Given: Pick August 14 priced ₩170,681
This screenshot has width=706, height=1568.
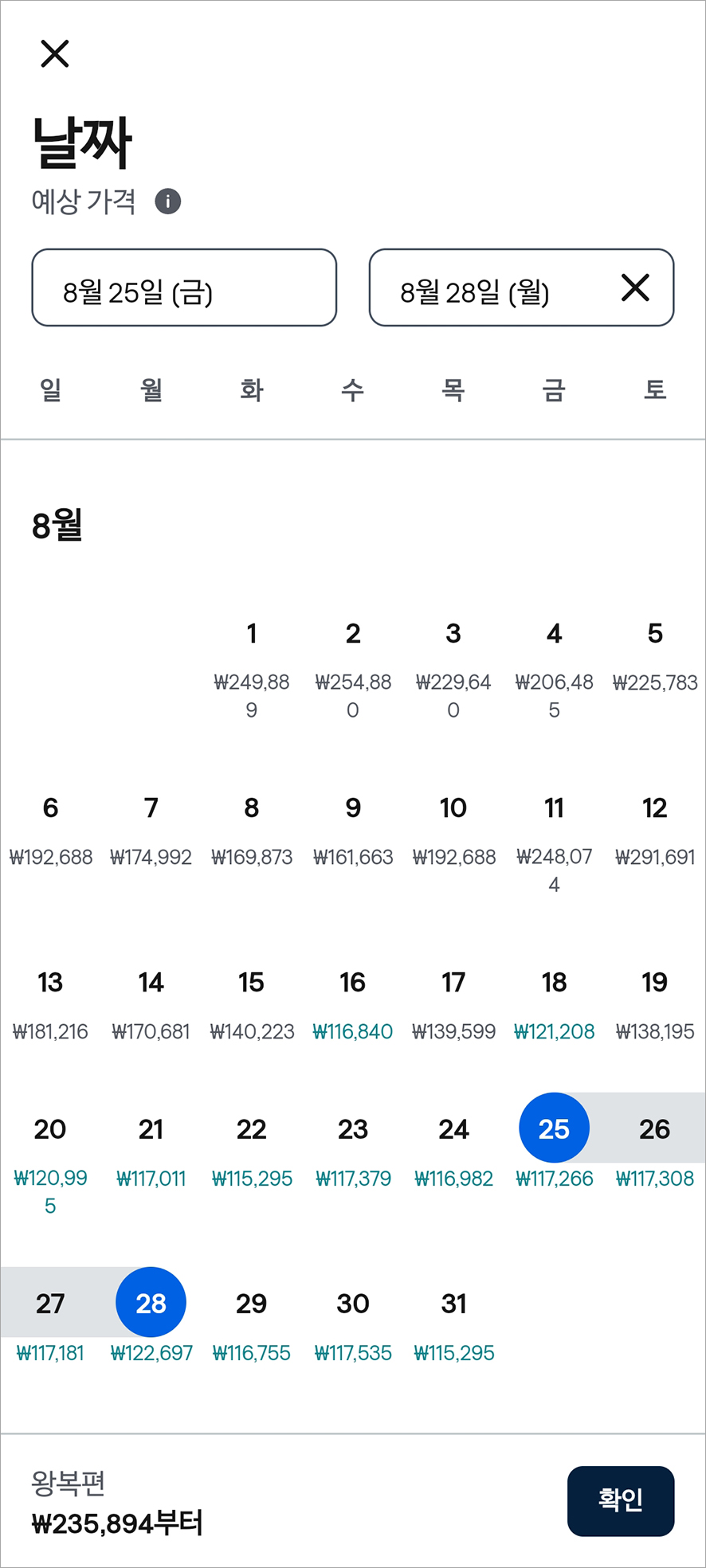Looking at the screenshot, I should point(151,1005).
